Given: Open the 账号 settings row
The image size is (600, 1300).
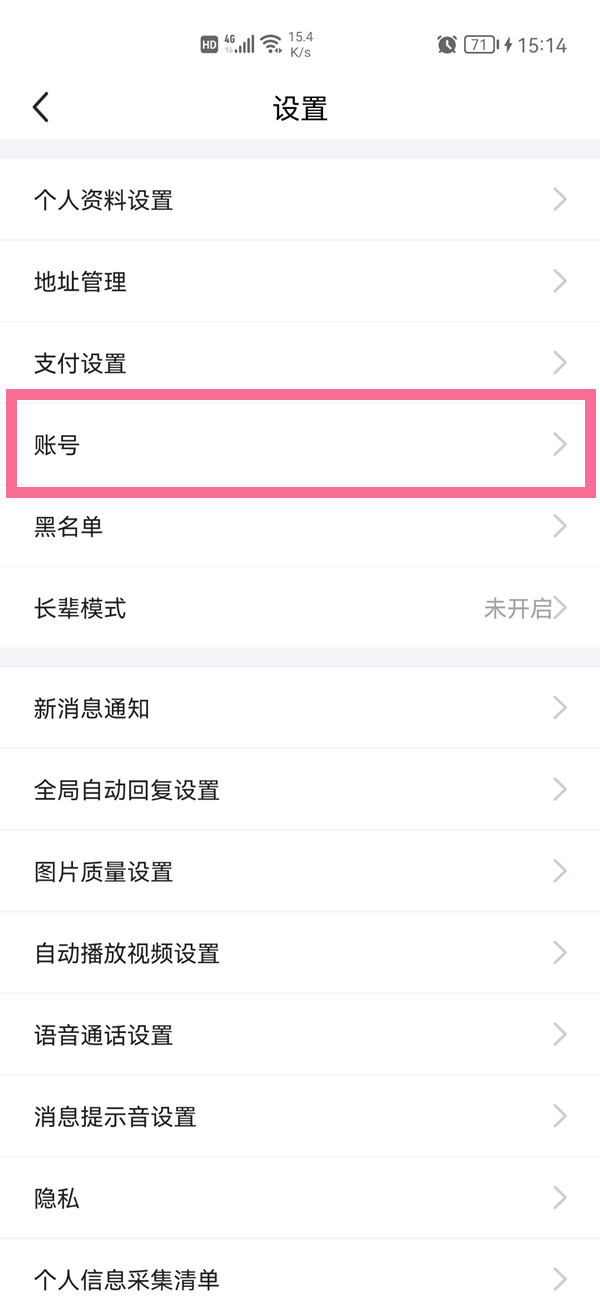Looking at the screenshot, I should pos(300,445).
